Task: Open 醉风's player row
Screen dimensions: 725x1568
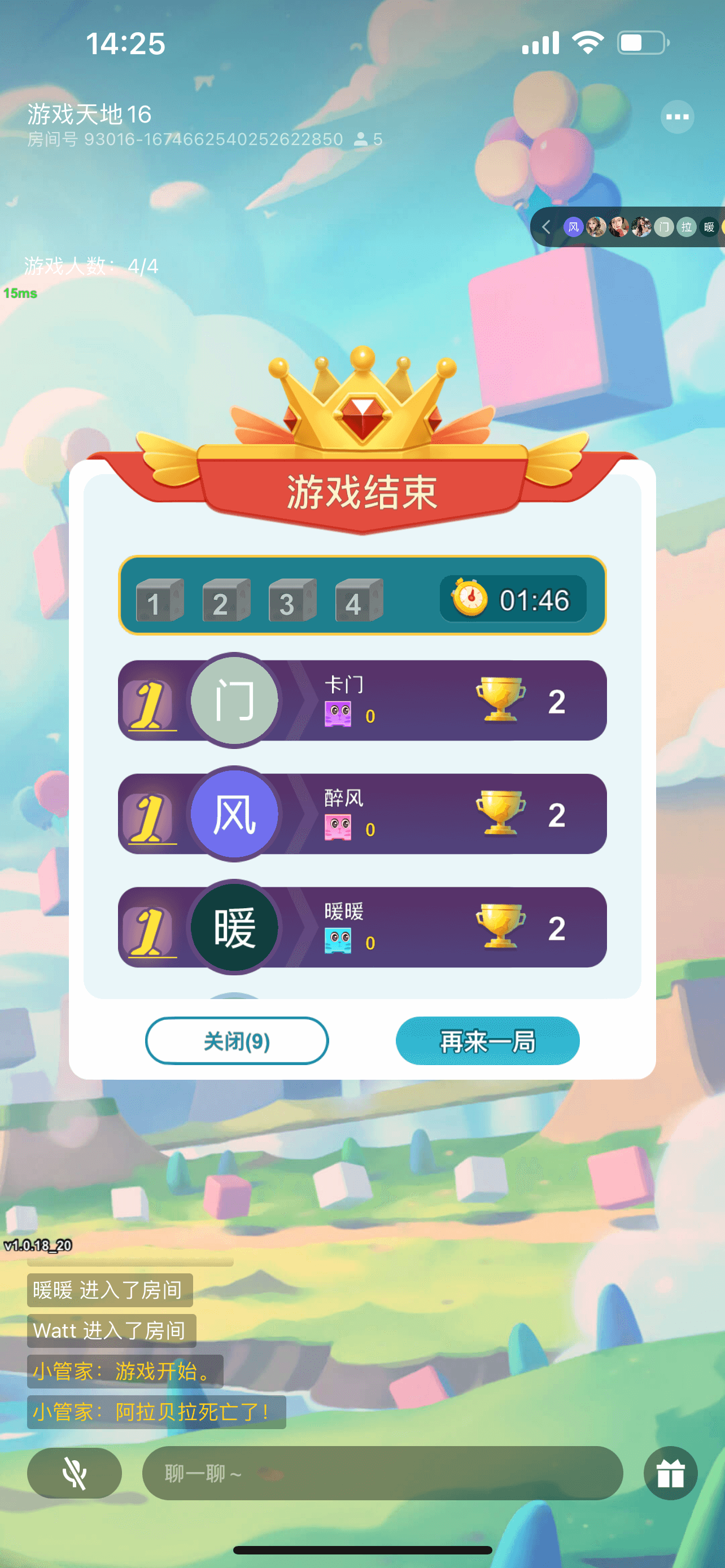Action: pyautogui.click(x=362, y=814)
